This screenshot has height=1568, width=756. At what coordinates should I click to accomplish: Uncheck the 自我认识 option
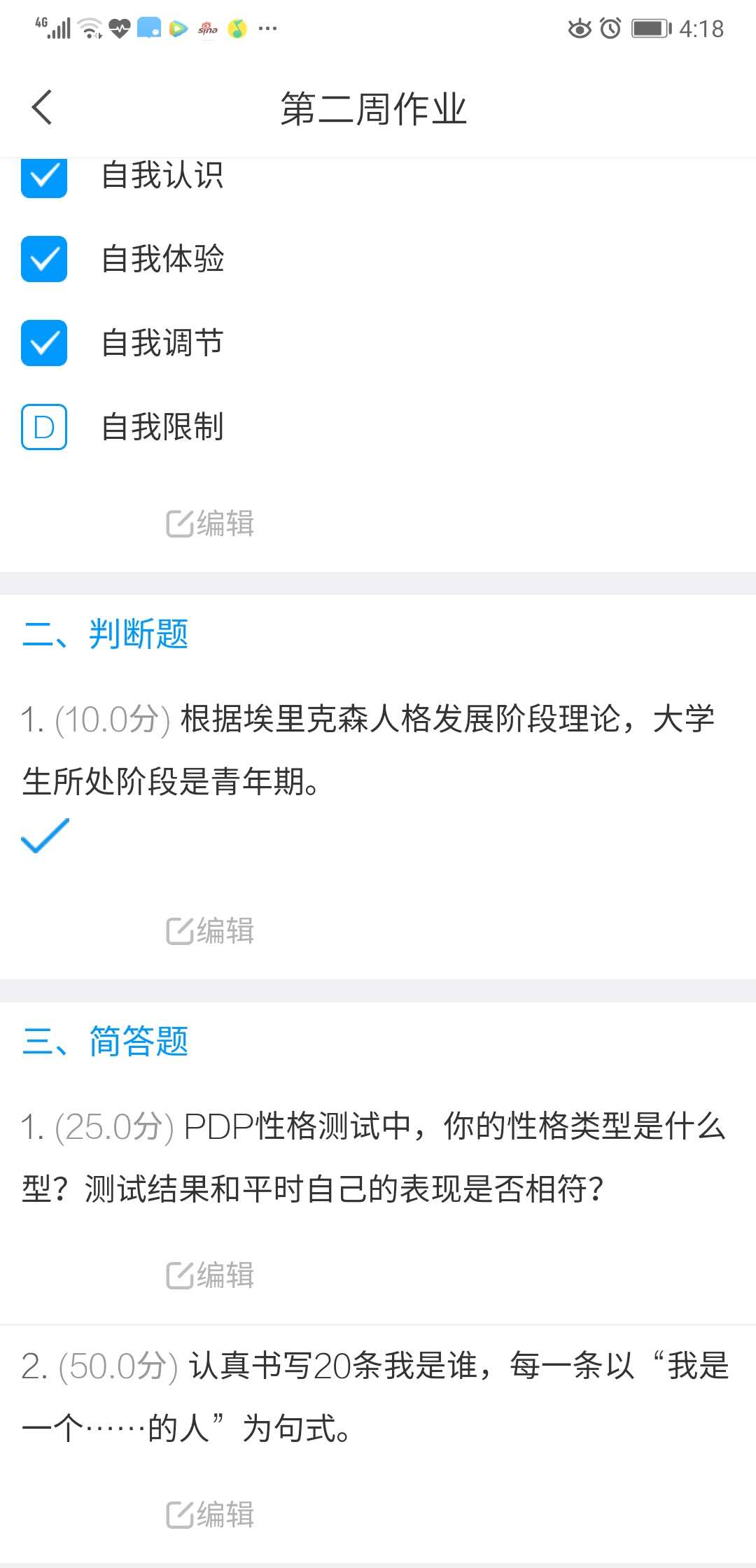(x=44, y=178)
